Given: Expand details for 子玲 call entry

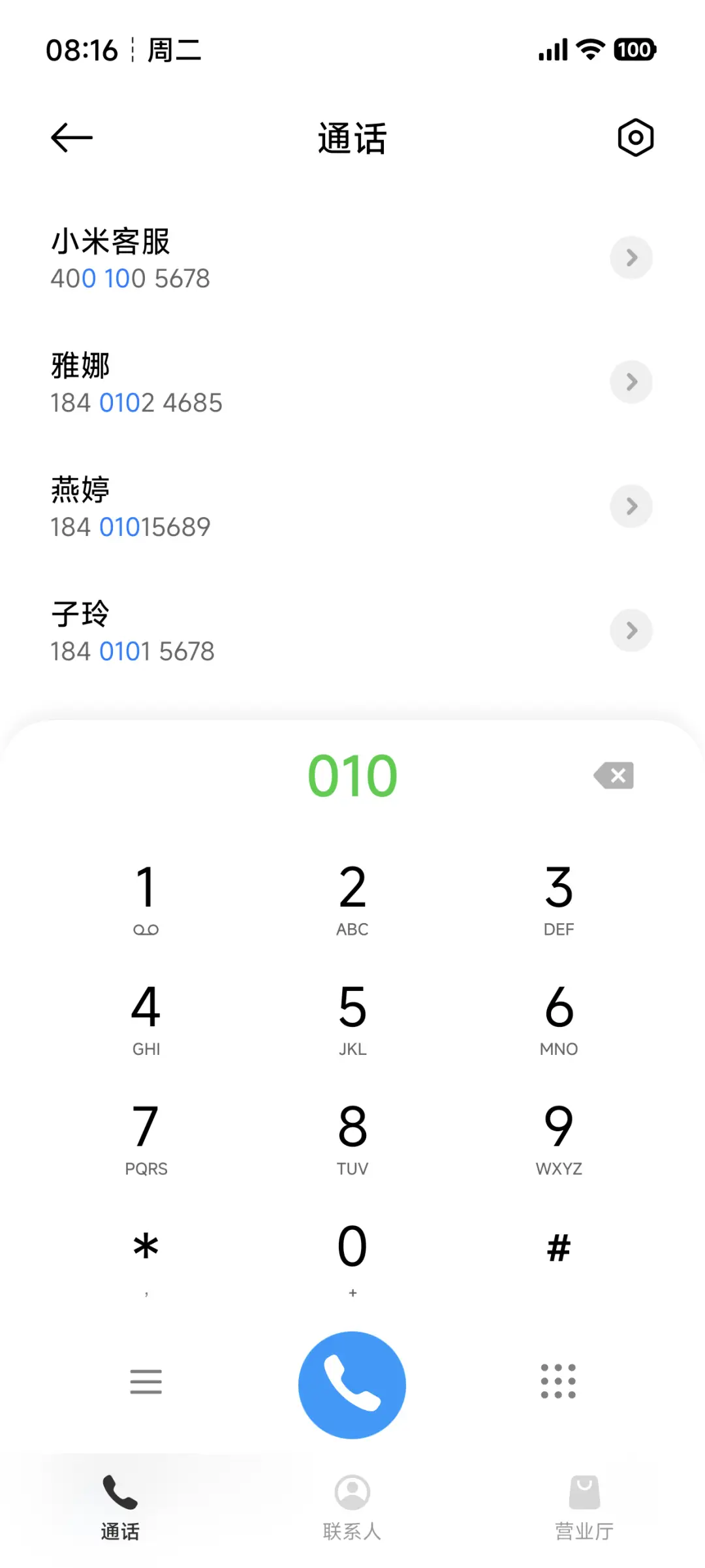Looking at the screenshot, I should coord(631,631).
